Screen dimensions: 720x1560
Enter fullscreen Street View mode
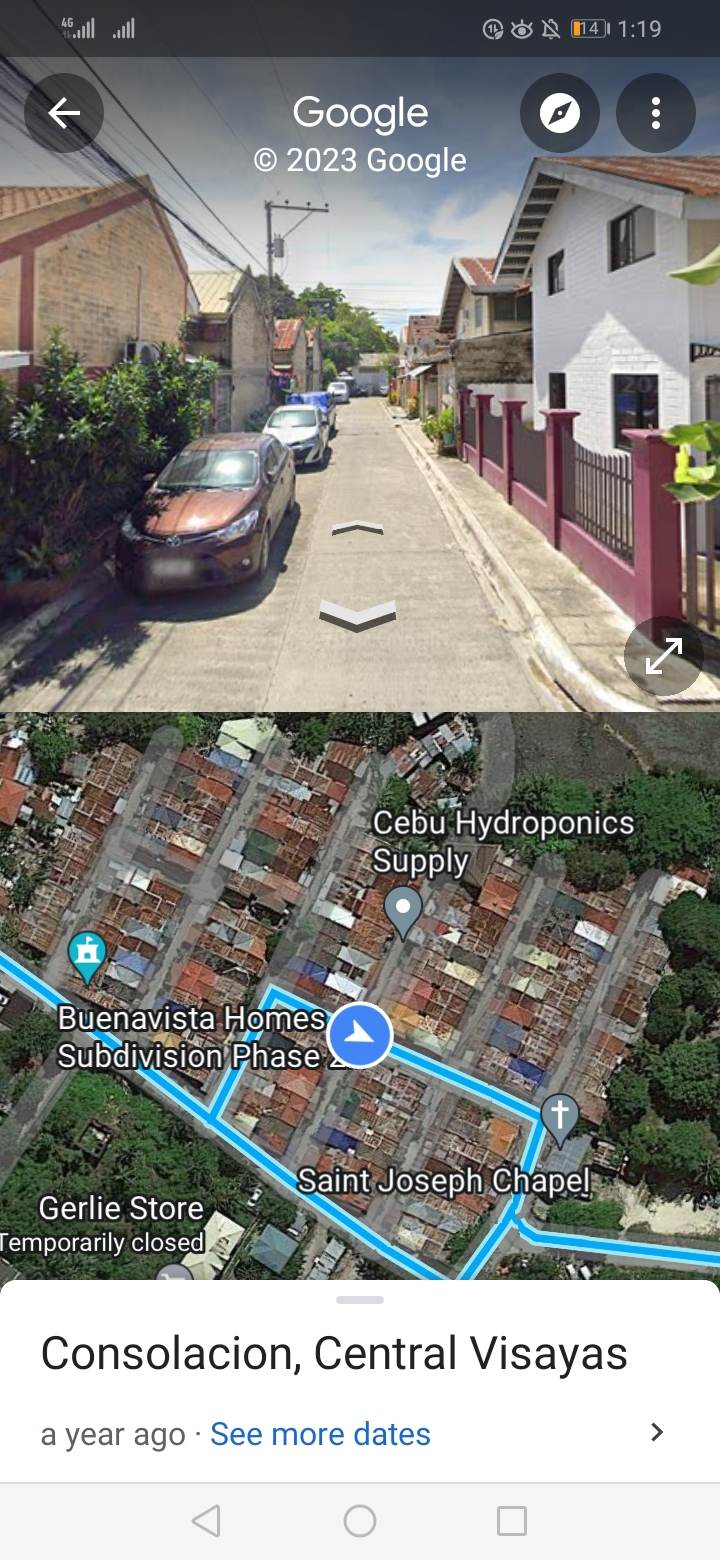(663, 657)
